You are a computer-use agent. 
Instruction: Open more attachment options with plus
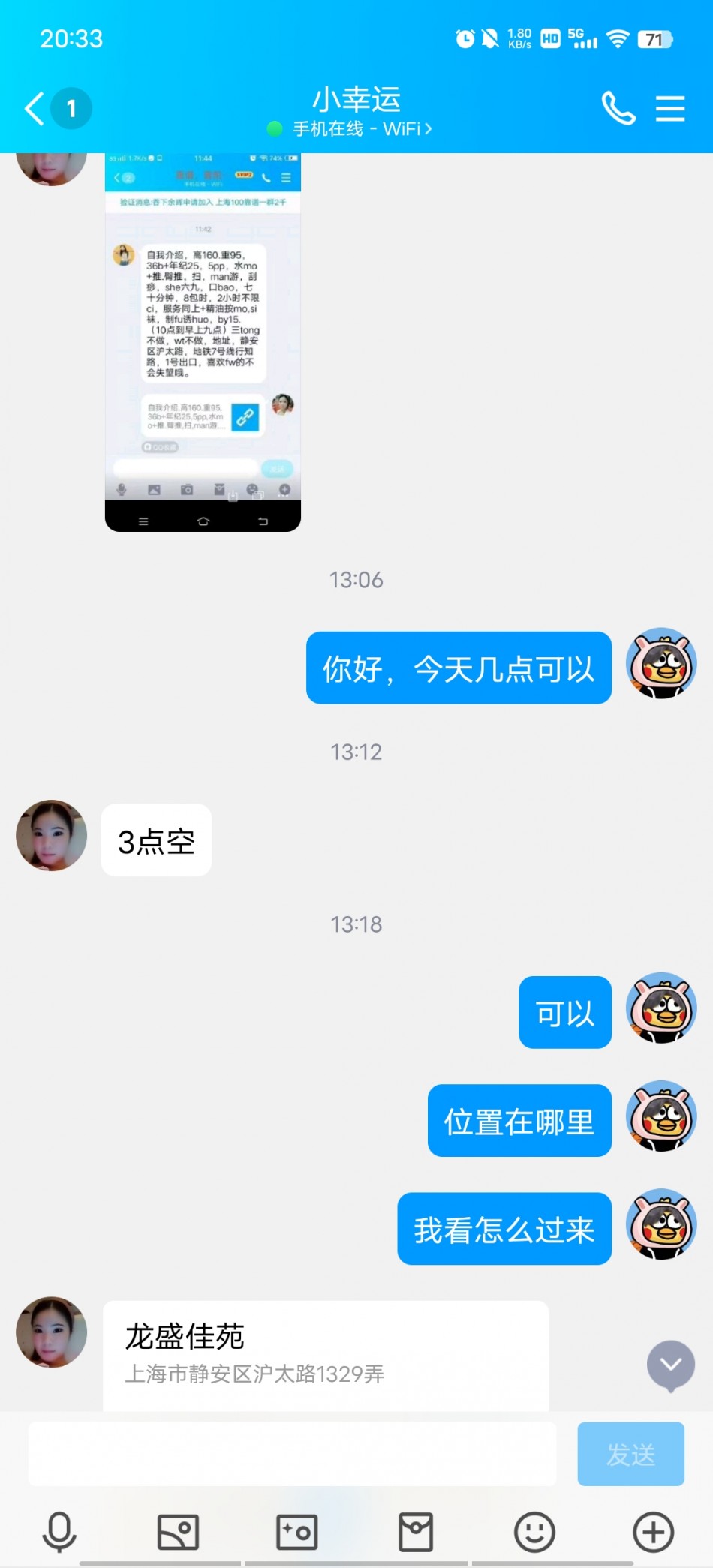pyautogui.click(x=653, y=1532)
